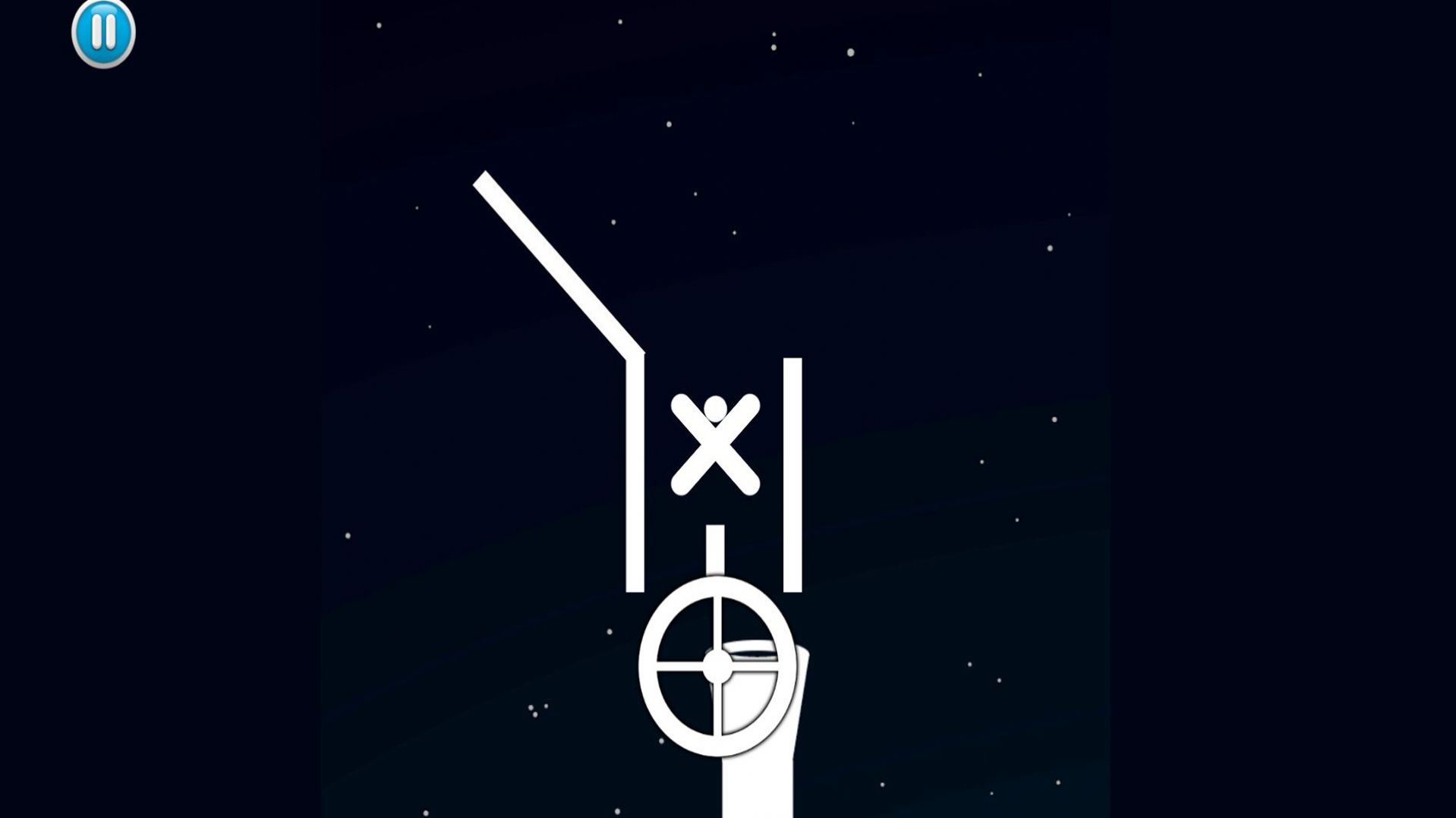Pause the game
Screen dimensions: 1456x818
(103, 33)
